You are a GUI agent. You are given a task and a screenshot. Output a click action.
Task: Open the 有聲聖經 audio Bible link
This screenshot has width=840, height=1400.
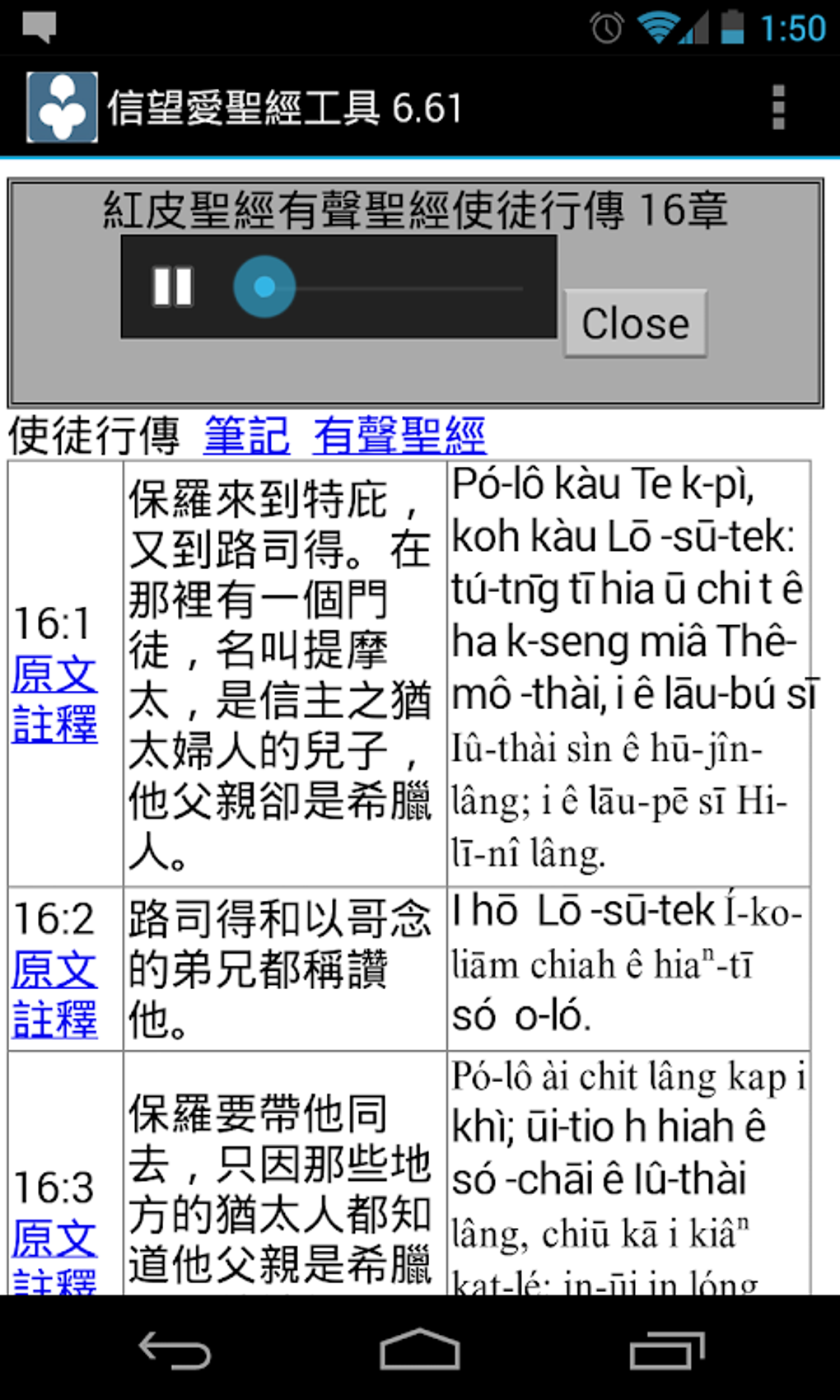[399, 435]
